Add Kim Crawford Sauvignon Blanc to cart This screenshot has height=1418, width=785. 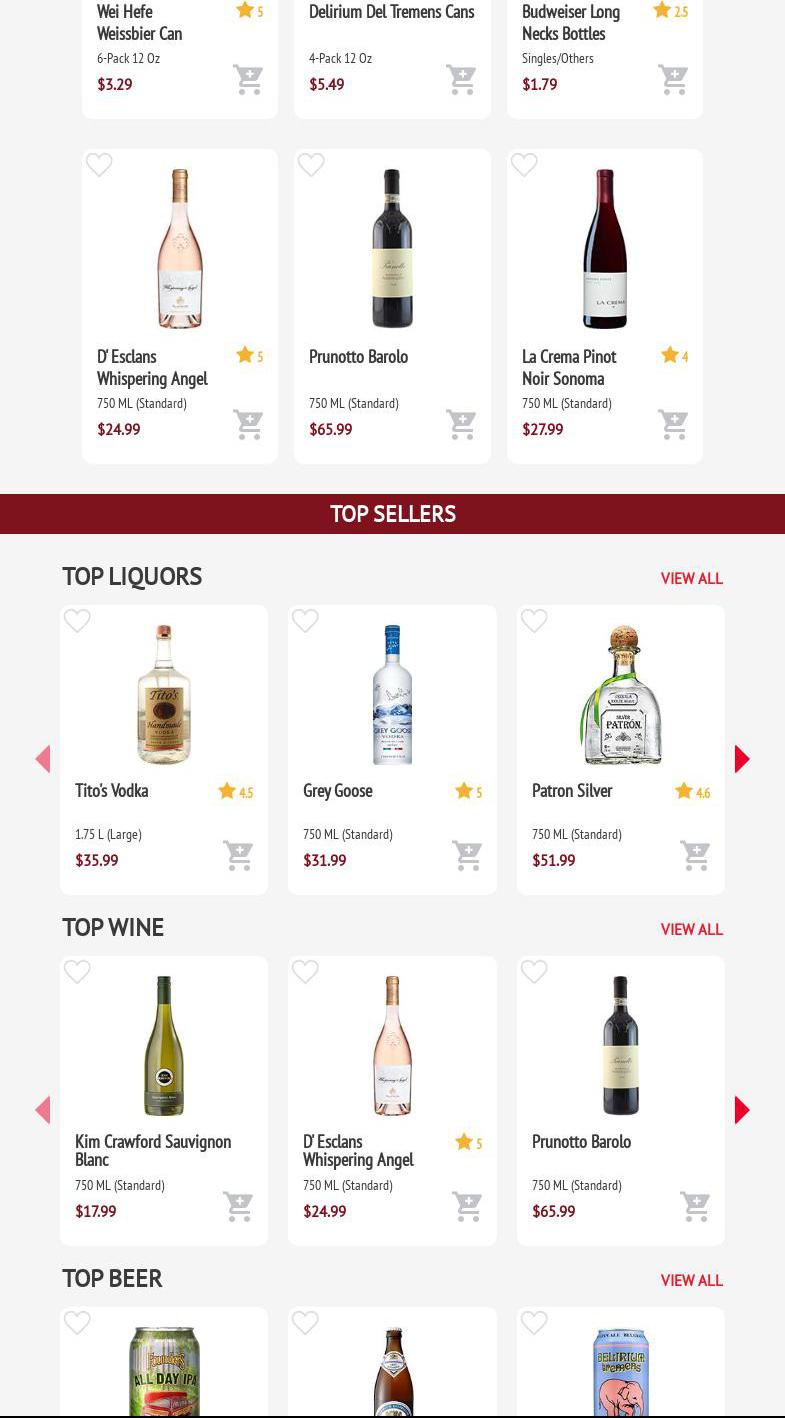[x=238, y=1206]
